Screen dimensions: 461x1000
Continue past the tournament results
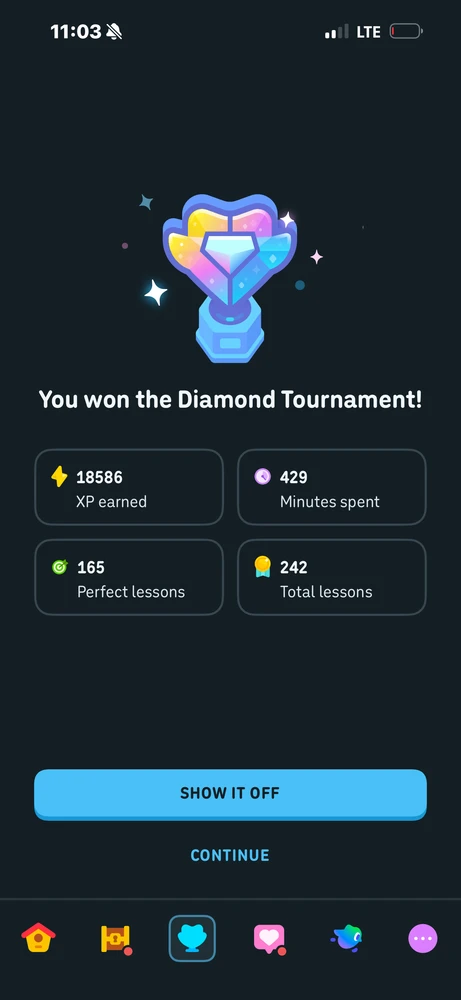click(230, 855)
